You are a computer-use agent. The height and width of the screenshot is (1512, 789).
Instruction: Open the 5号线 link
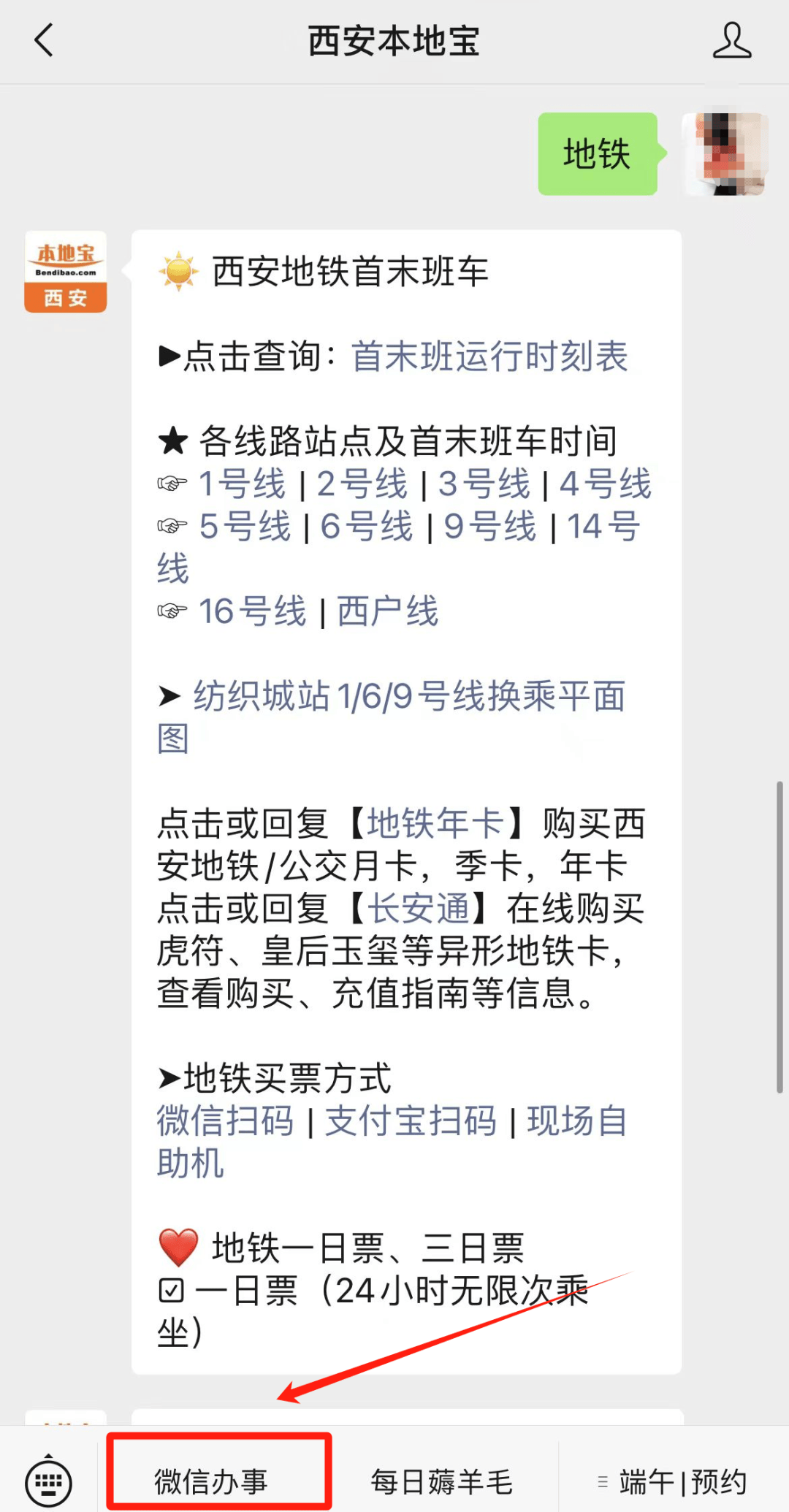245,527
